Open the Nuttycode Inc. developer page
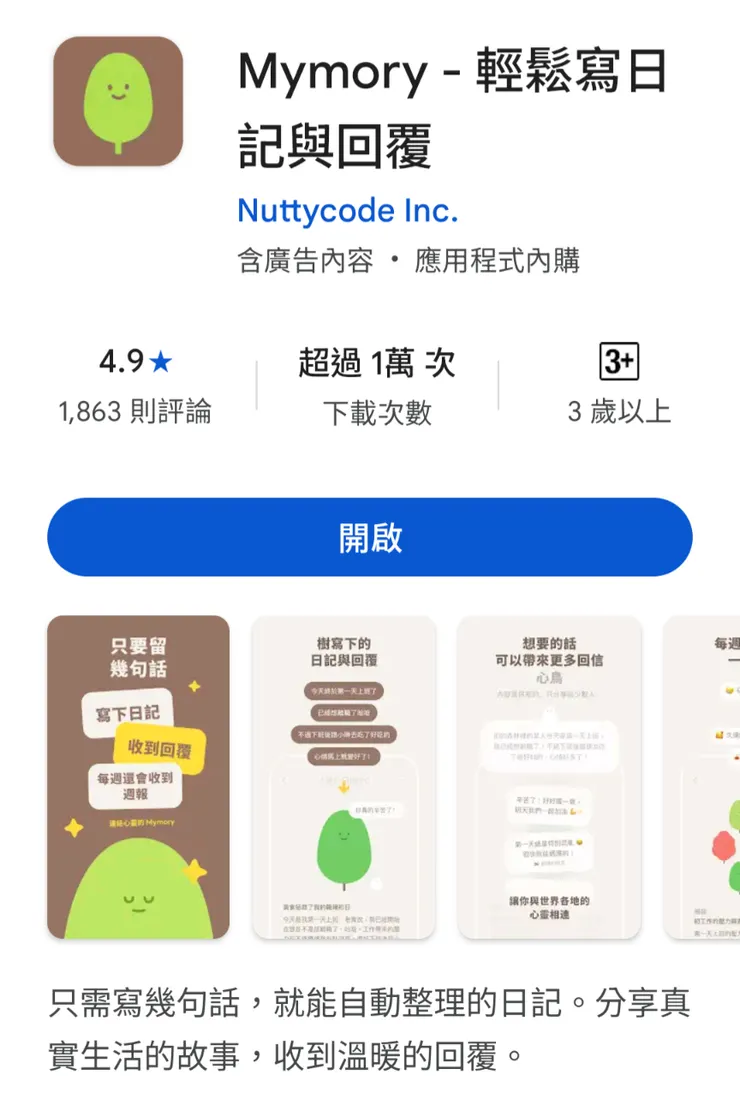740x1105 pixels. [x=346, y=211]
